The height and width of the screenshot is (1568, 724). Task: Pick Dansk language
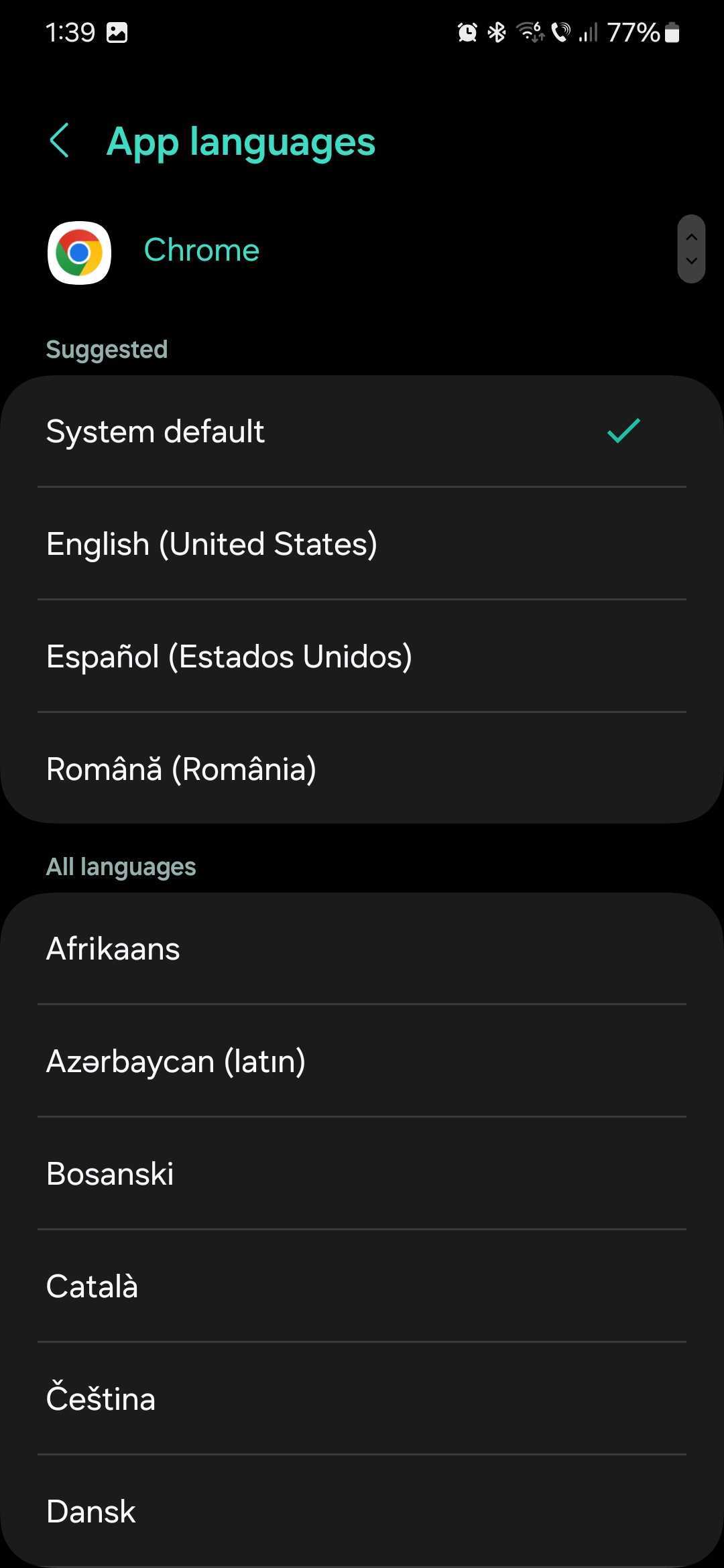(362, 1512)
